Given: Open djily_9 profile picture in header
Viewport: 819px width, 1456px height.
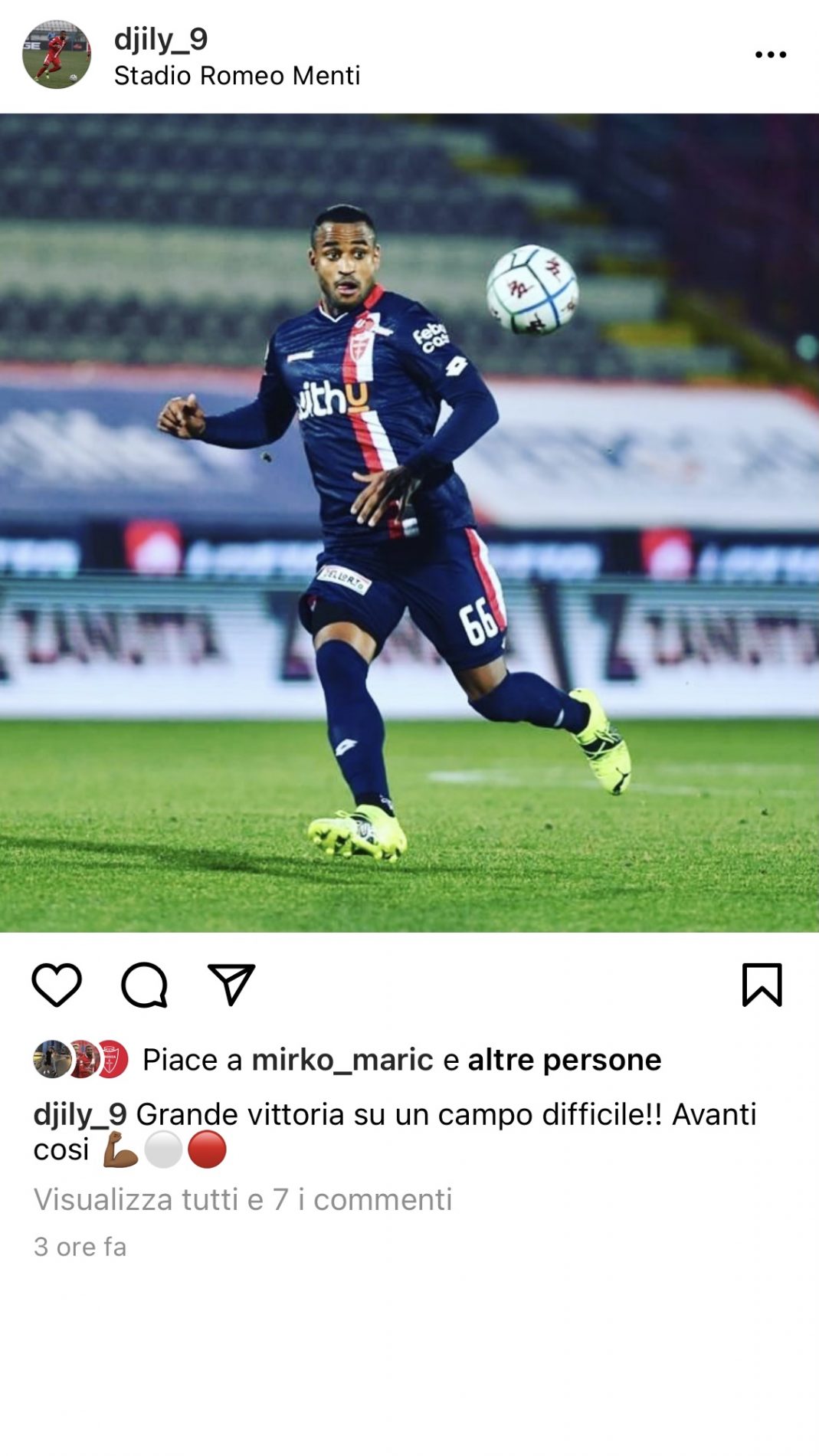Looking at the screenshot, I should pos(57,54).
